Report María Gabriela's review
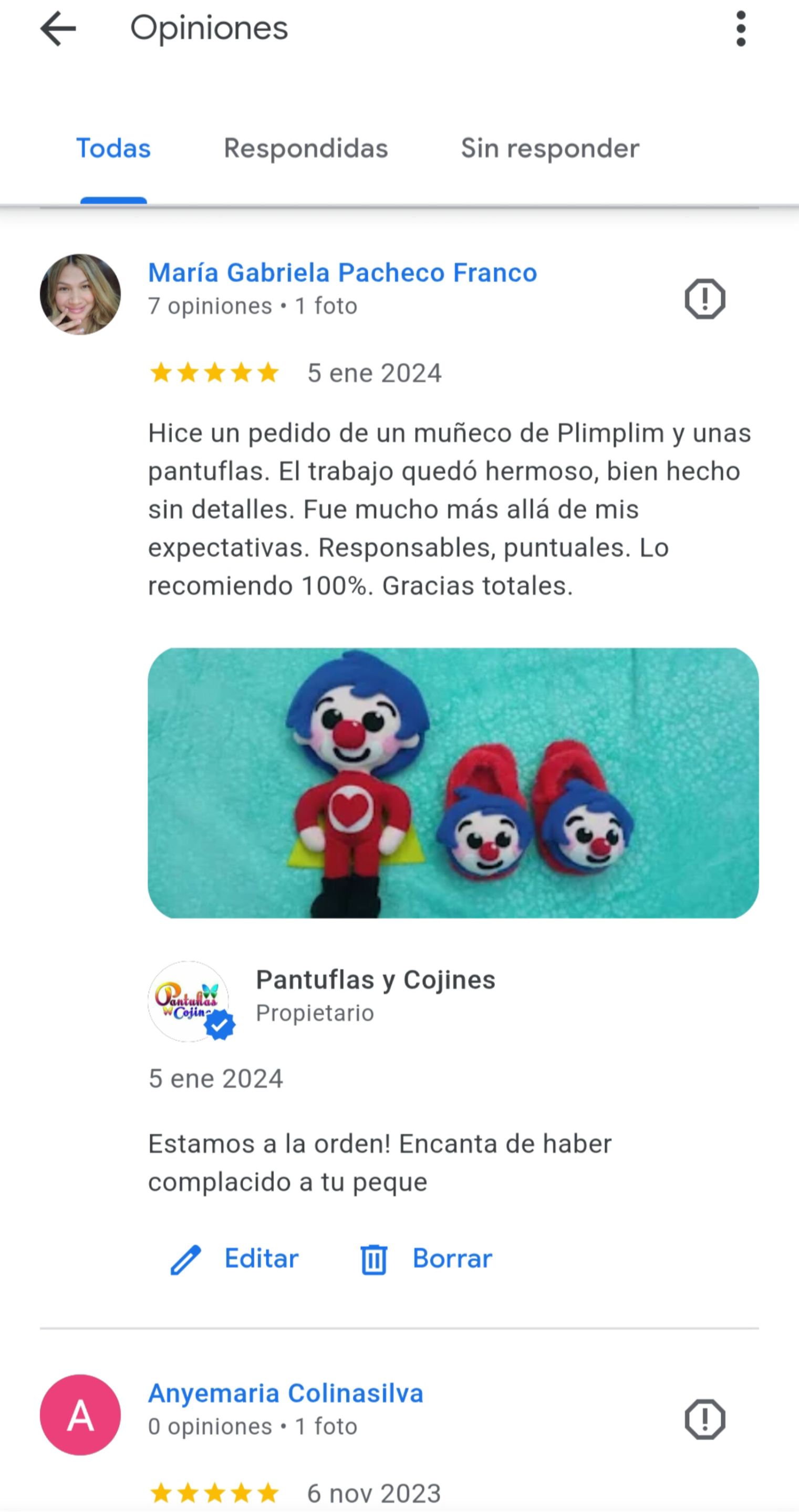This screenshot has height=1512, width=799. 704,299
